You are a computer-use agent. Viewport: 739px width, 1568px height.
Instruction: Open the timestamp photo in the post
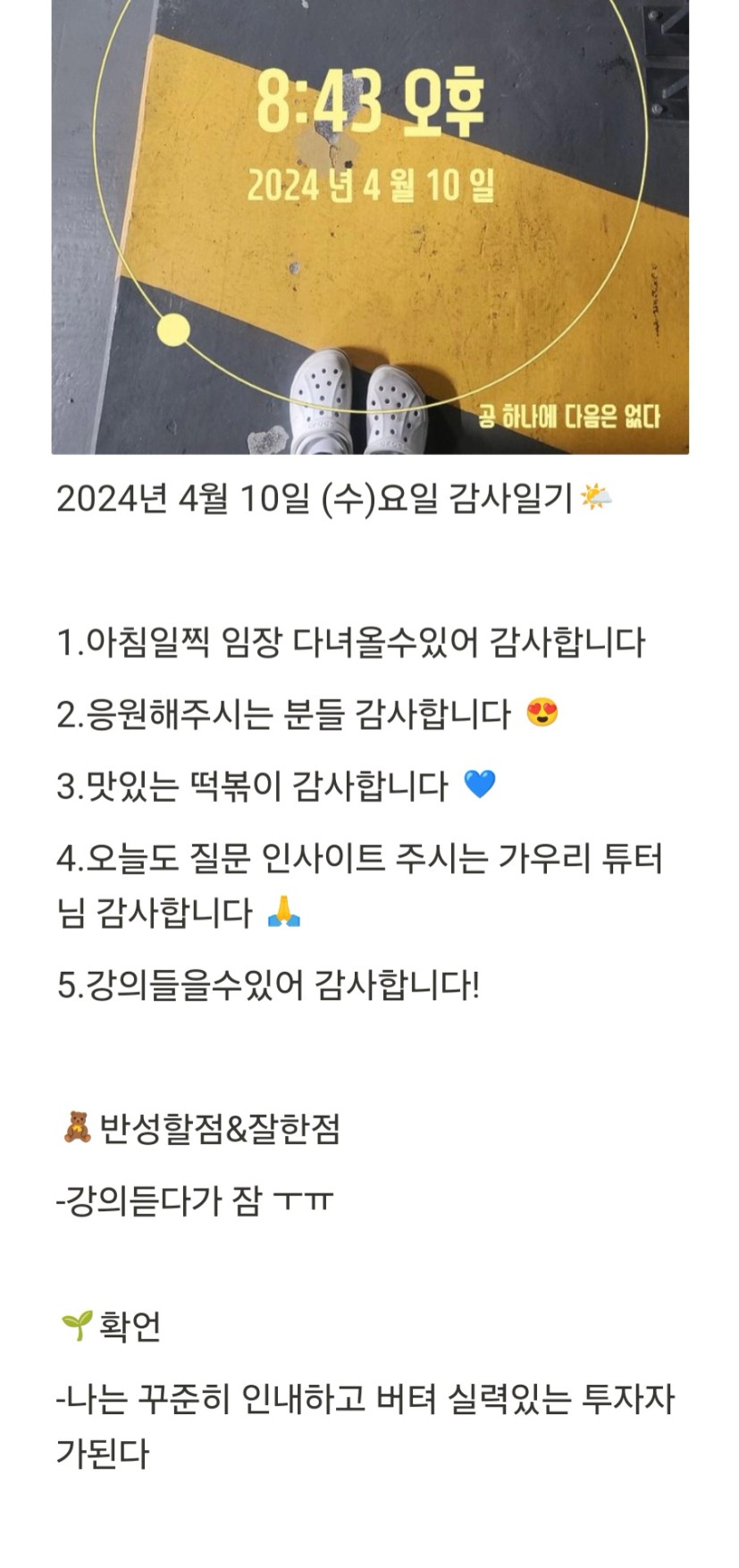point(370,227)
